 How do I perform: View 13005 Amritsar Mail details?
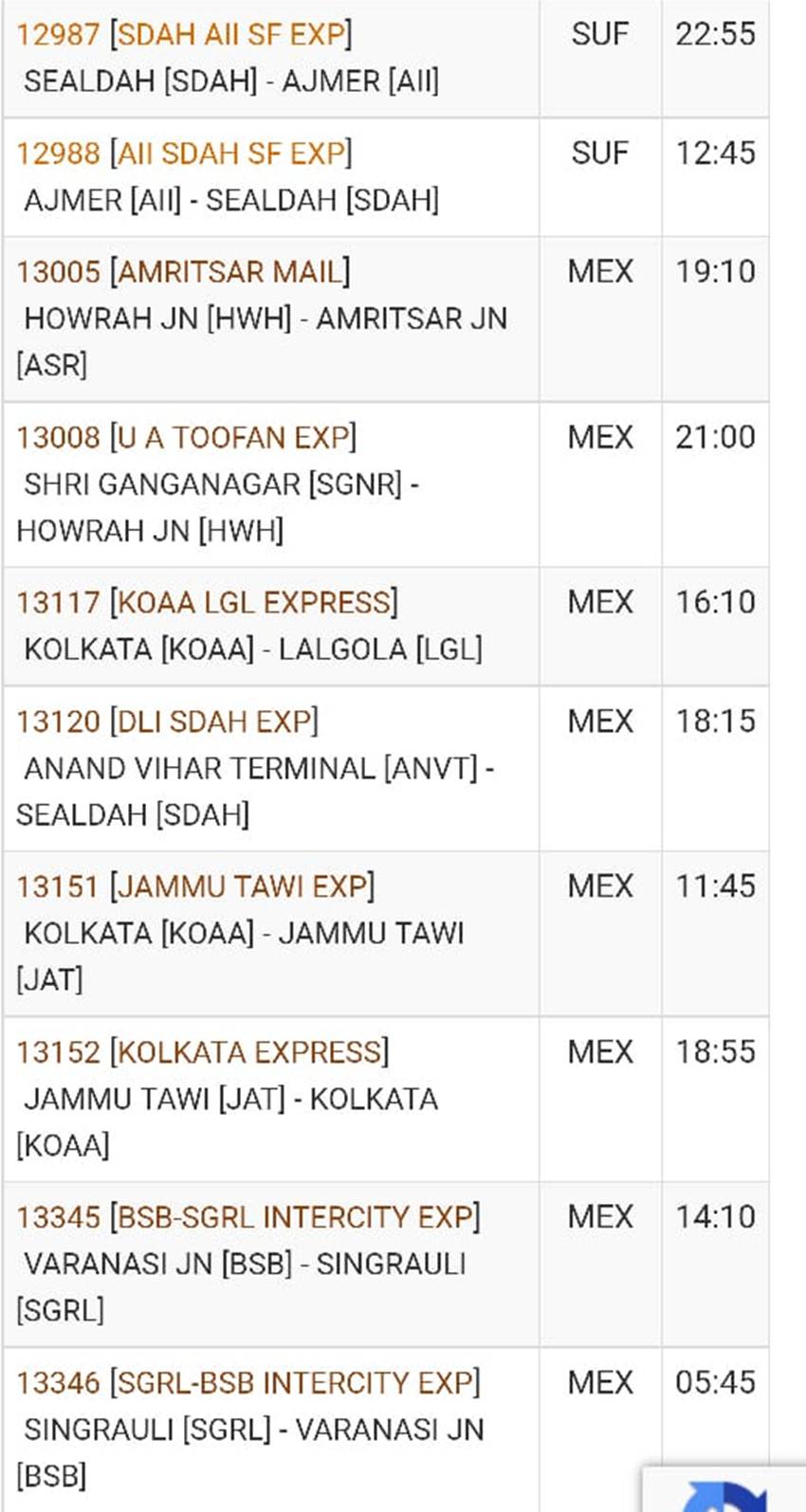(x=183, y=272)
